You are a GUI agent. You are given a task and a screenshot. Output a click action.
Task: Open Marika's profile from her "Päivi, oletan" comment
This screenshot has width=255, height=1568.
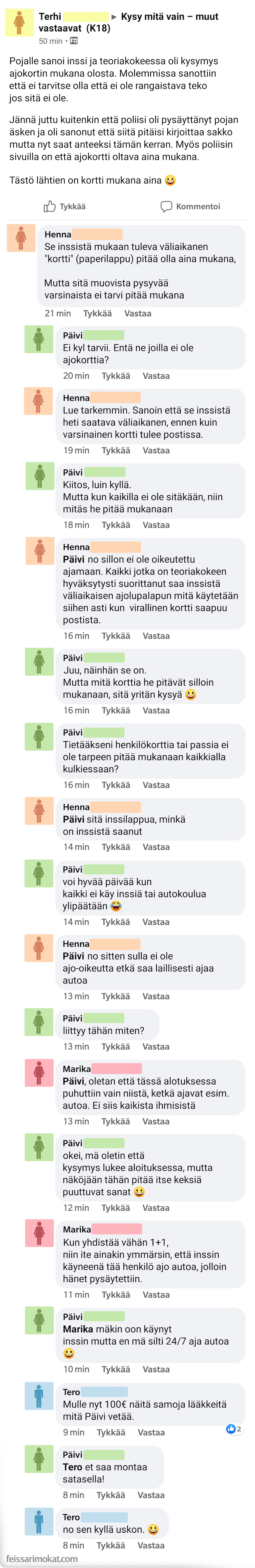pyautogui.click(x=77, y=1069)
